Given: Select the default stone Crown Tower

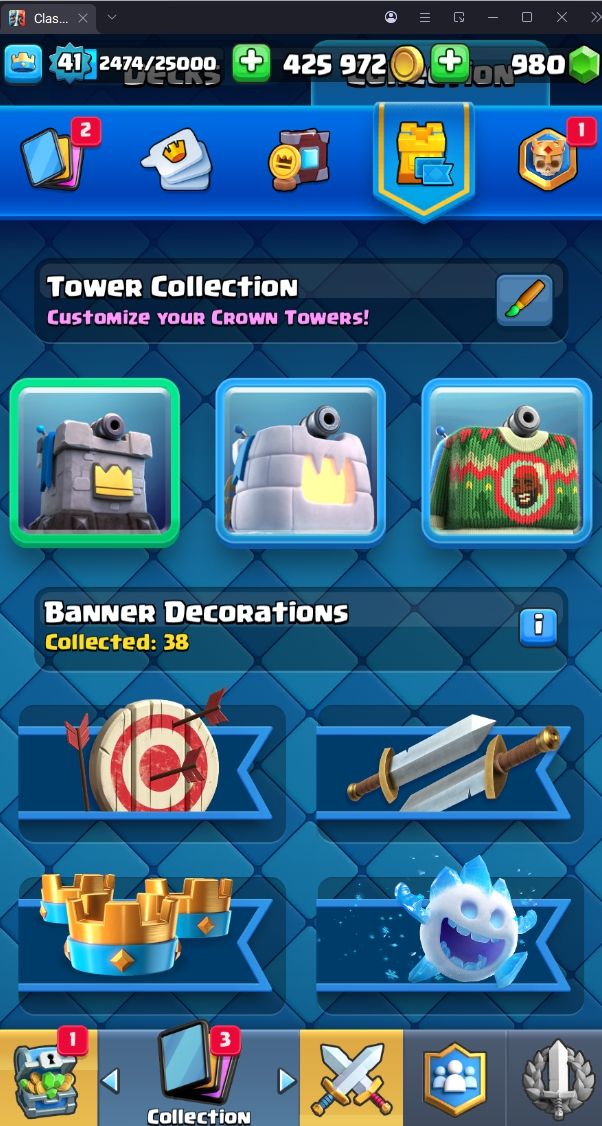Looking at the screenshot, I should pyautogui.click(x=95, y=462).
